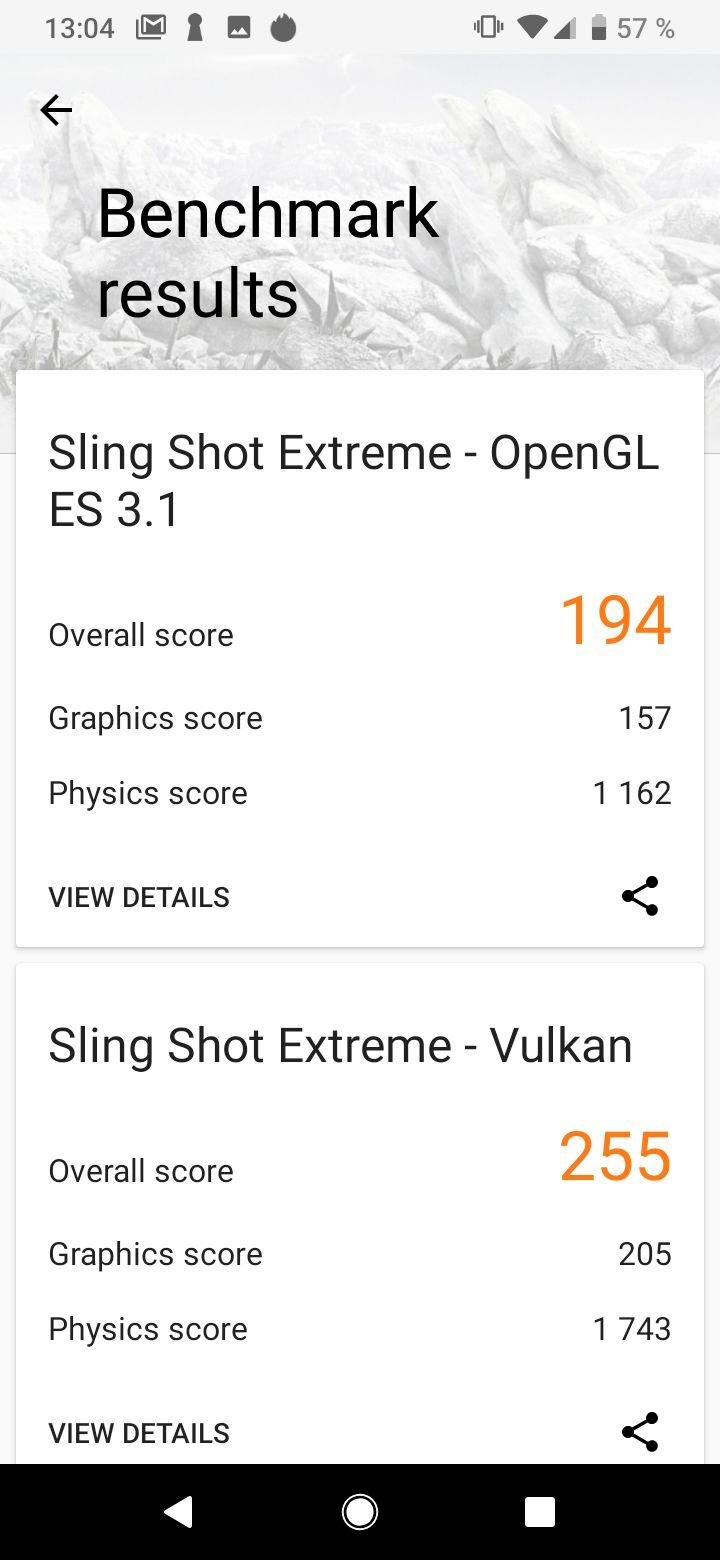The height and width of the screenshot is (1560, 720).
Task: Open details for the Vulkan benchmark
Action: click(x=139, y=1432)
